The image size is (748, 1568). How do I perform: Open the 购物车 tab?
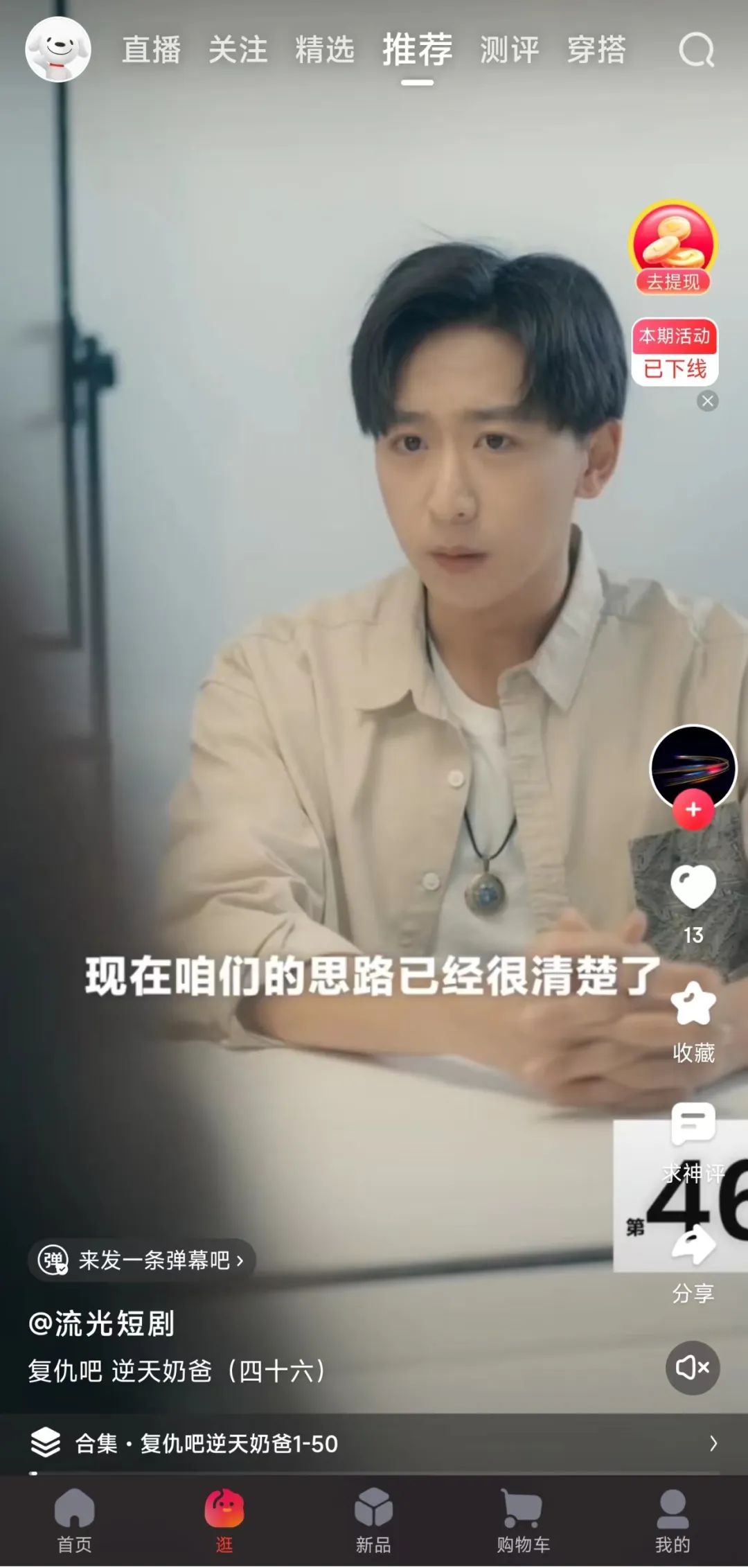(x=523, y=1521)
